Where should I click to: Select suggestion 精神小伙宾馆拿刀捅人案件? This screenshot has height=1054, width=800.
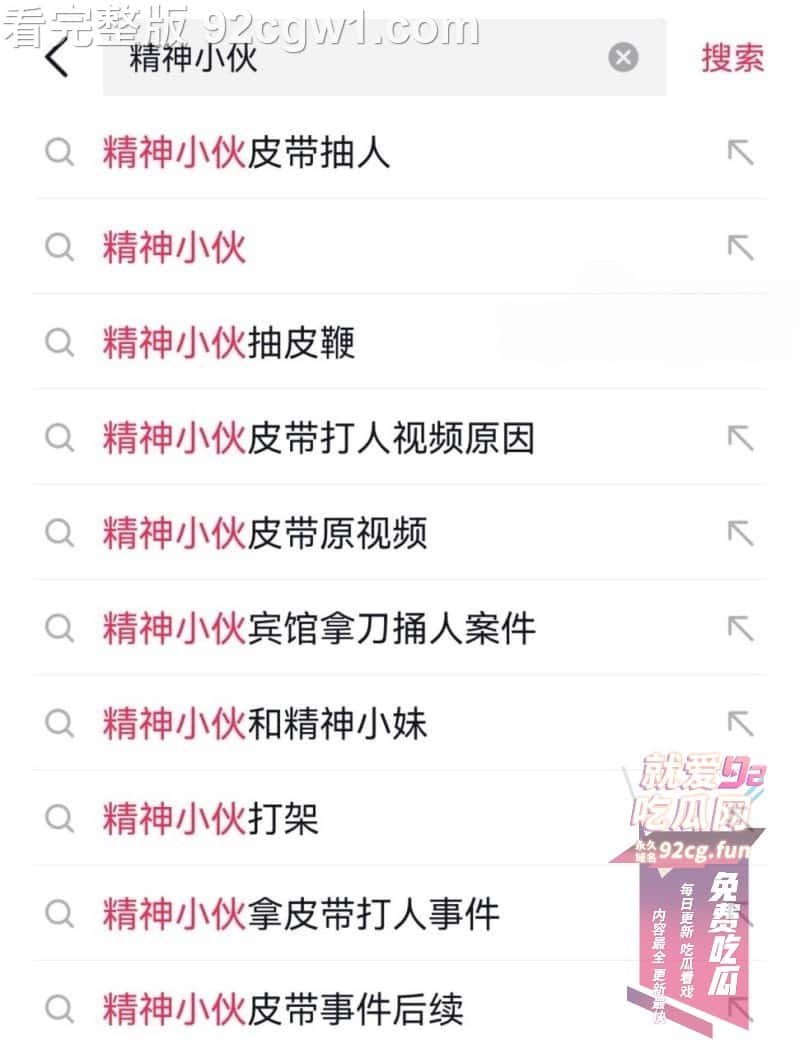point(318,628)
